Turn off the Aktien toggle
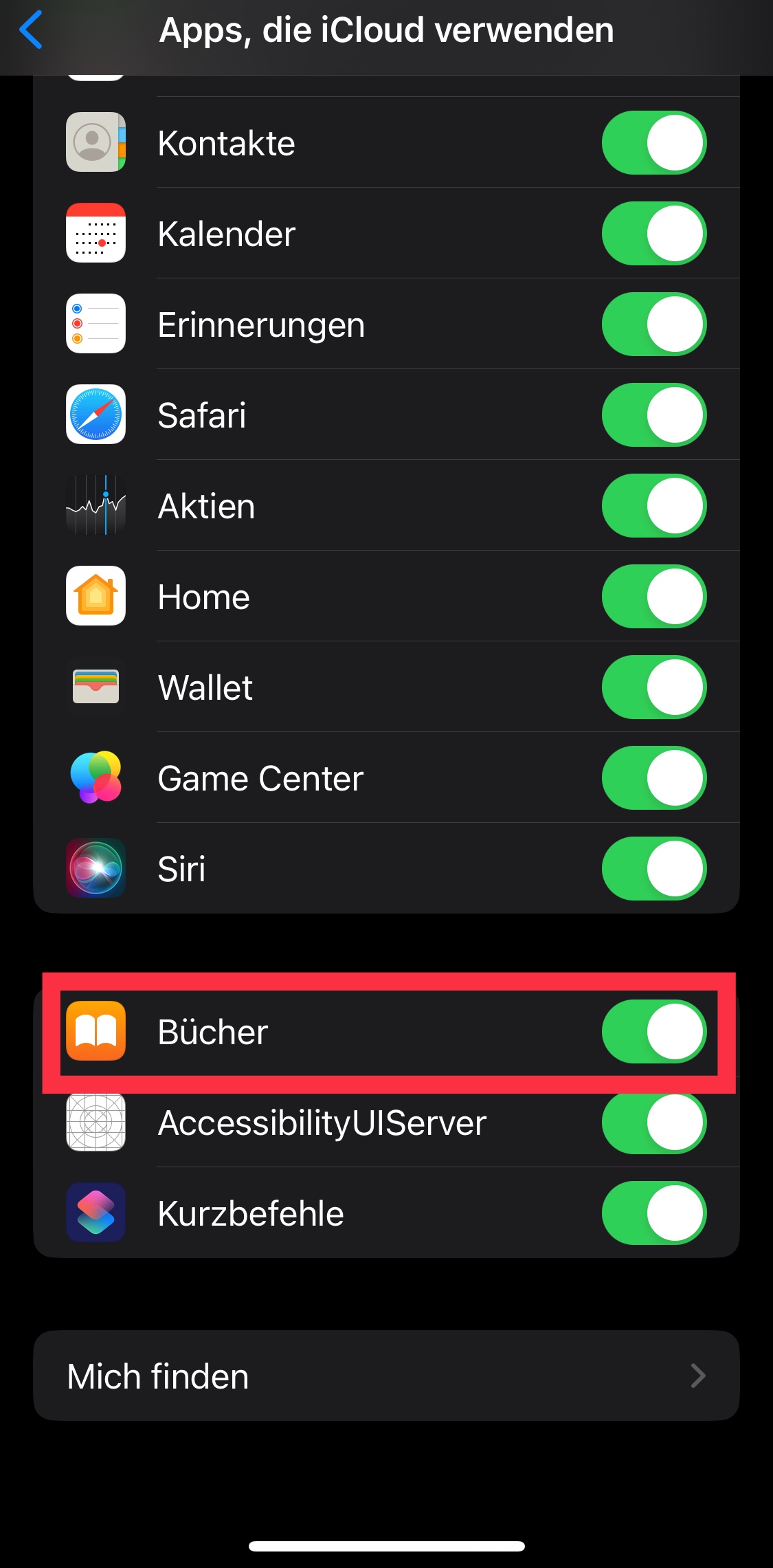Image resolution: width=773 pixels, height=1568 pixels. pyautogui.click(x=653, y=506)
